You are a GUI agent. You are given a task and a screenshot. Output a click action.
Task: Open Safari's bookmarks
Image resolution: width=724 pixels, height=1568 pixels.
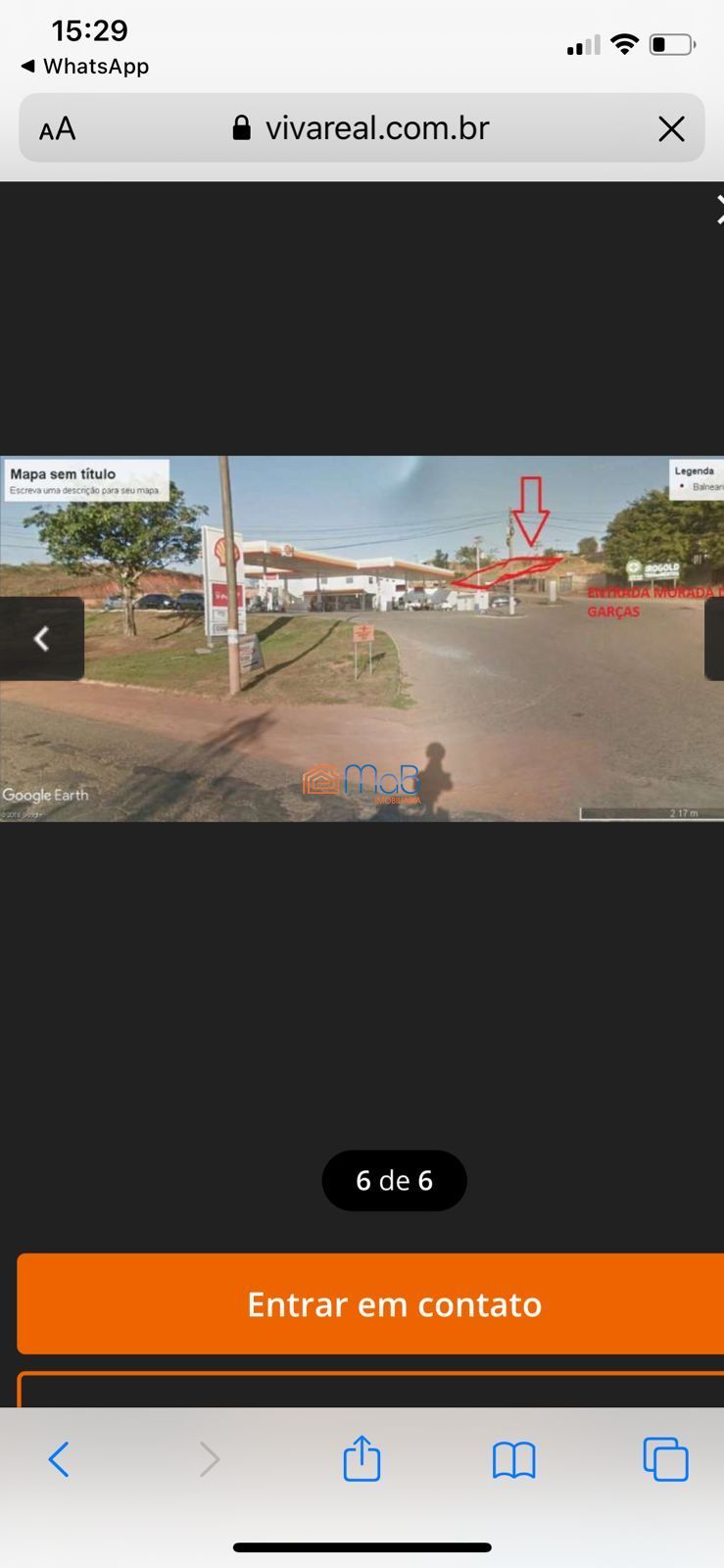pos(514,1460)
